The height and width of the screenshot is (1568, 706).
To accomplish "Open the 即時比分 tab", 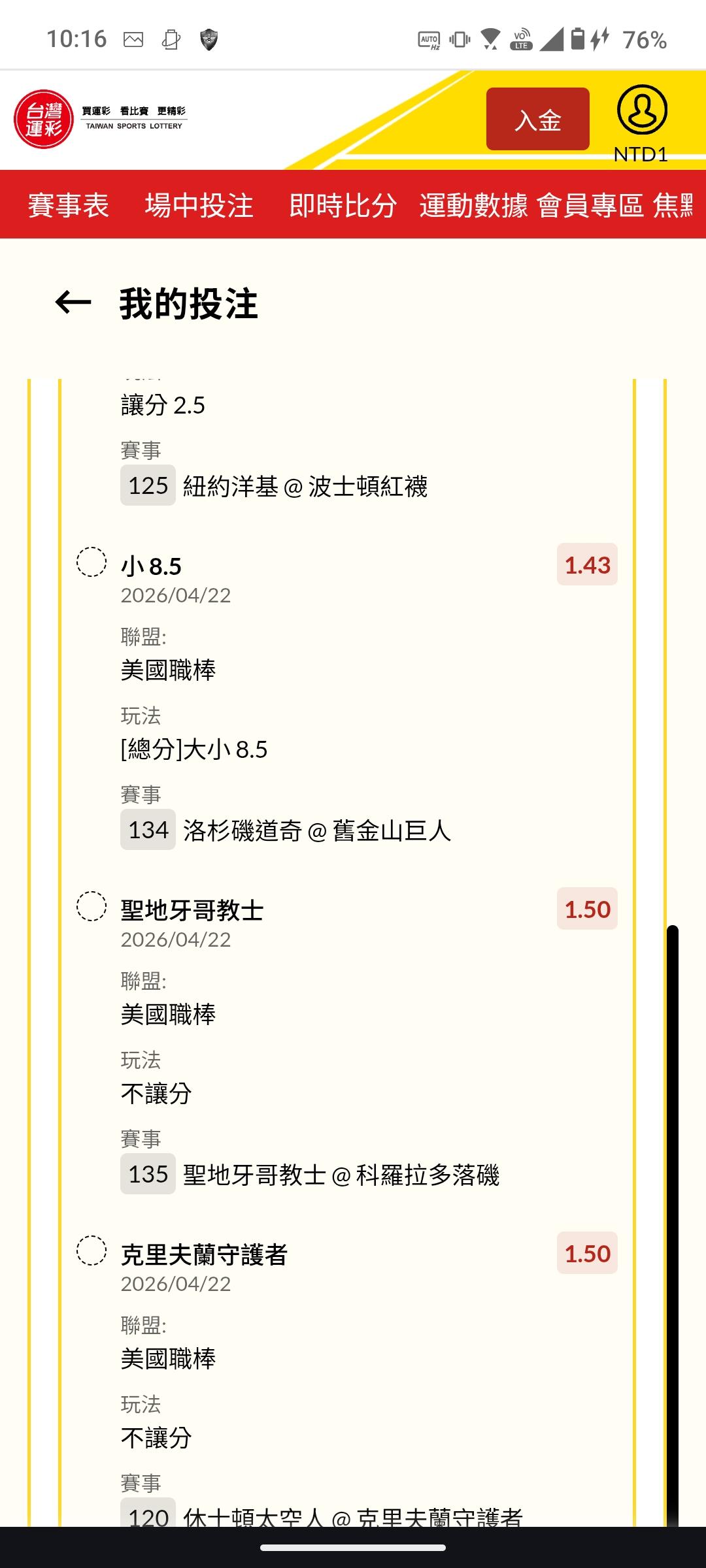I will (343, 205).
